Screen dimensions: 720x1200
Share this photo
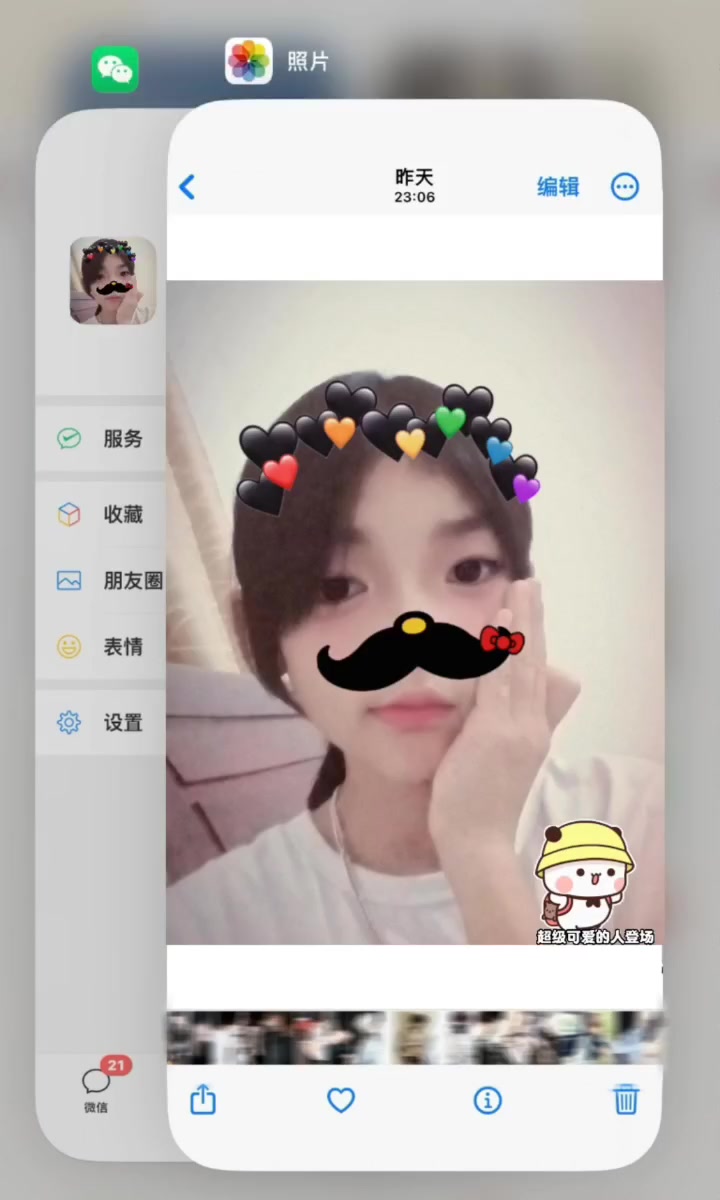(203, 1100)
